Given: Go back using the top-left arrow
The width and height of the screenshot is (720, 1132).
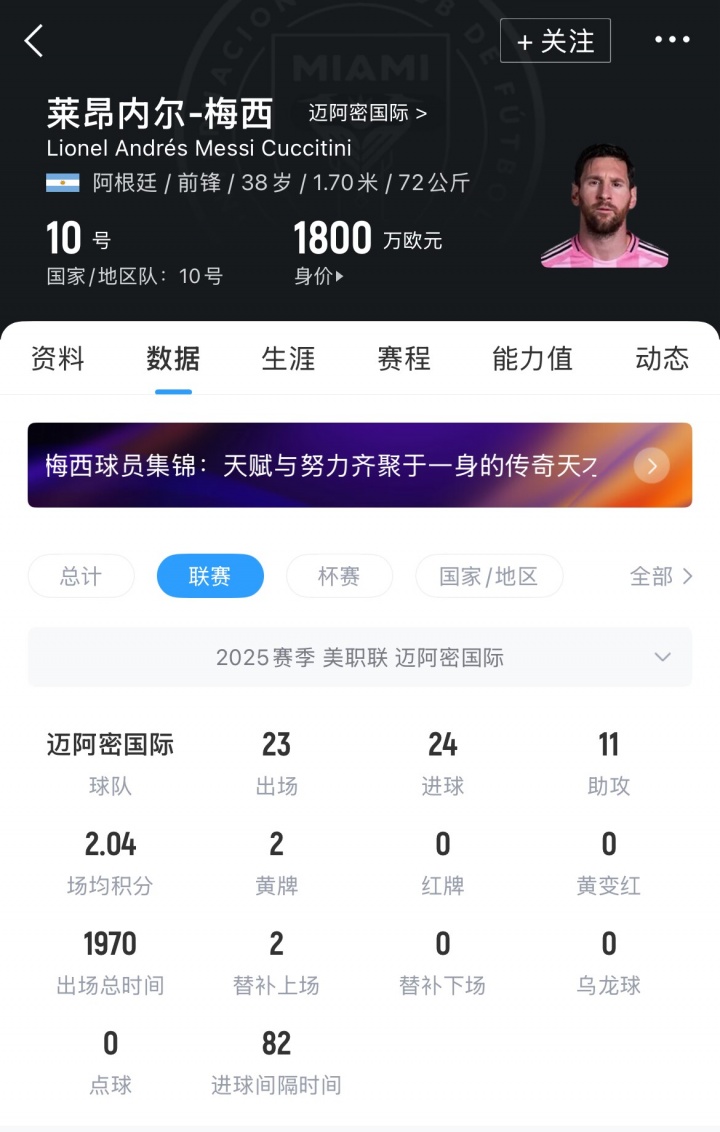Looking at the screenshot, I should 34,41.
